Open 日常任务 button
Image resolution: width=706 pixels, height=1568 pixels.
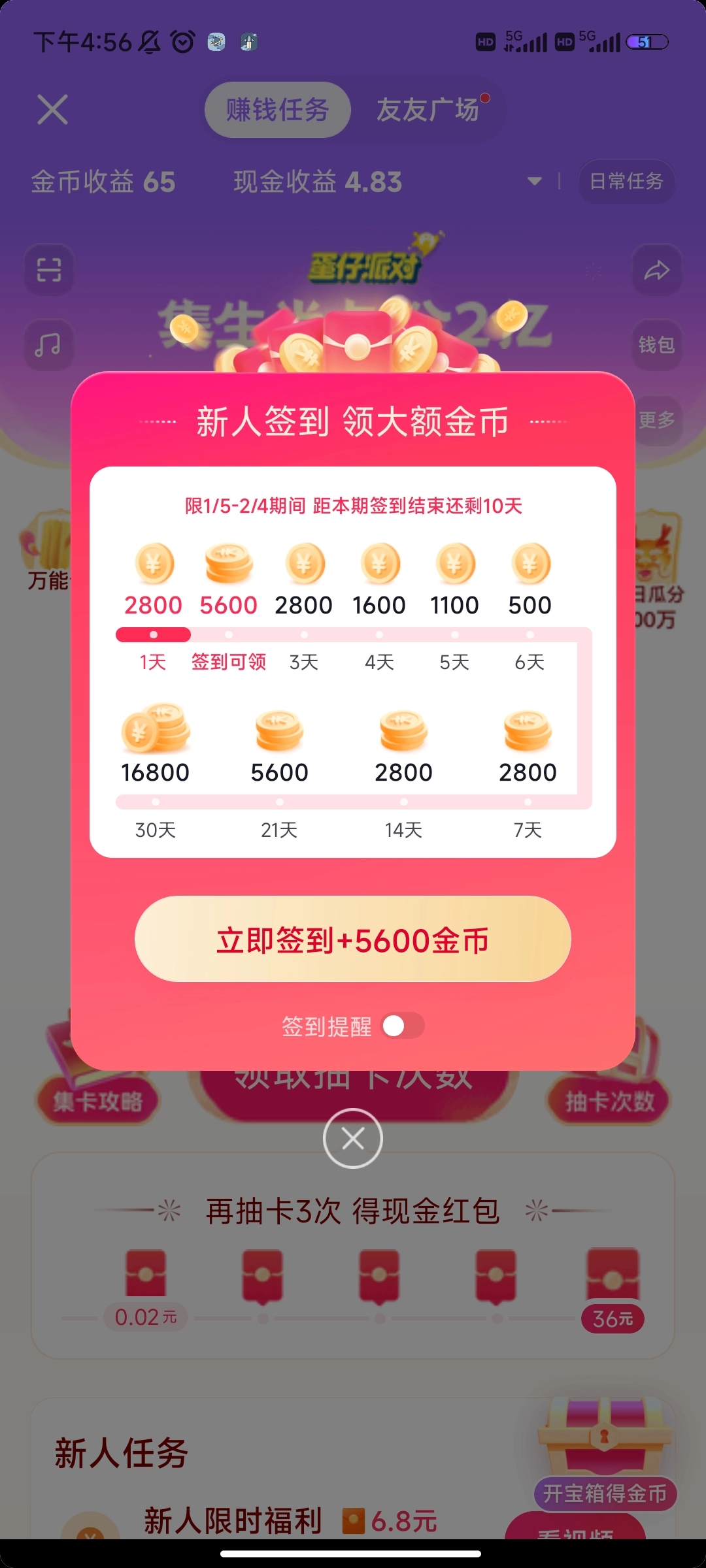626,181
